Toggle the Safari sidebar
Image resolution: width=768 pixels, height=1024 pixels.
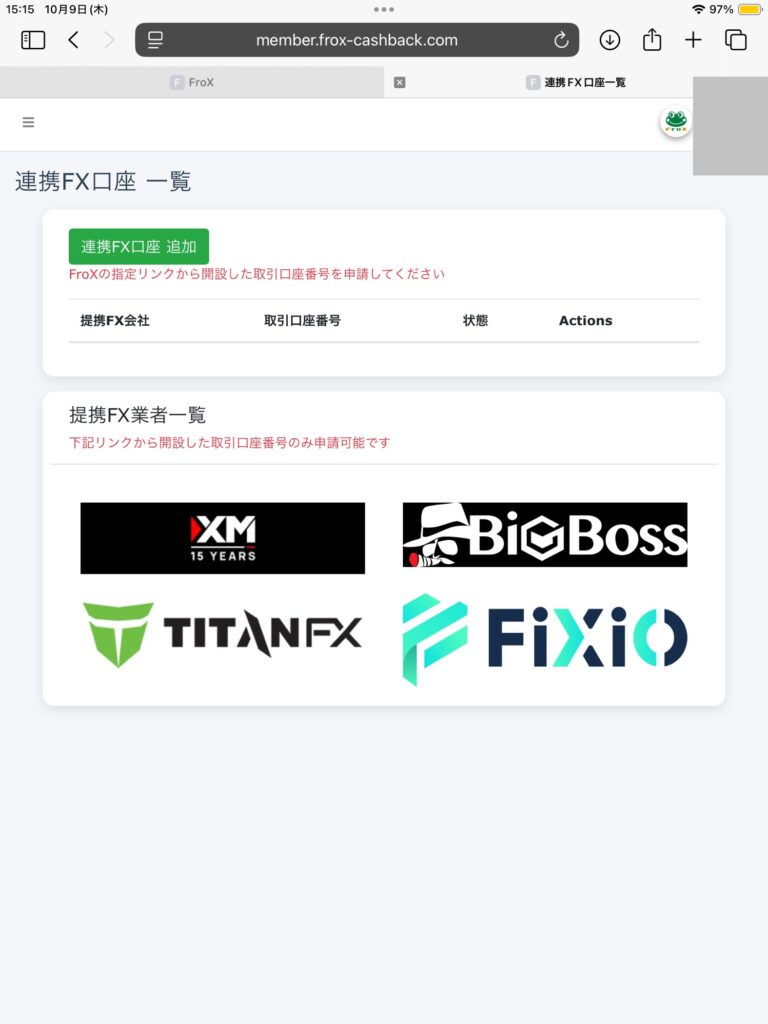33,40
